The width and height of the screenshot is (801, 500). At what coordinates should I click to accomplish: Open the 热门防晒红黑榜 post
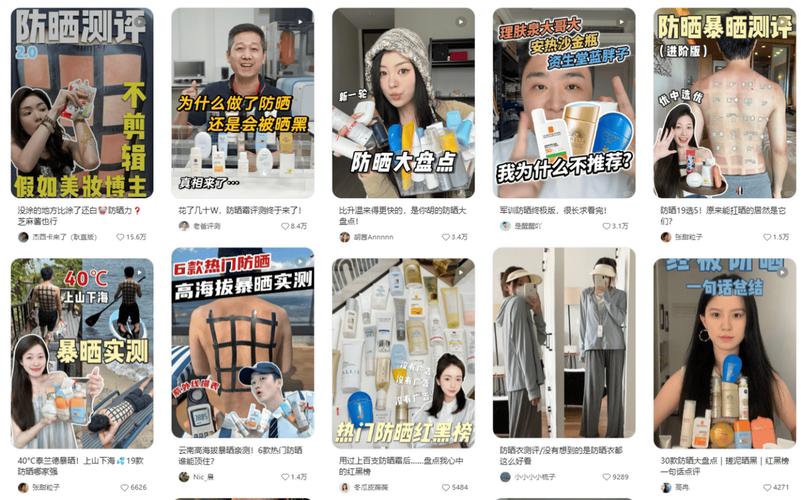(402, 353)
